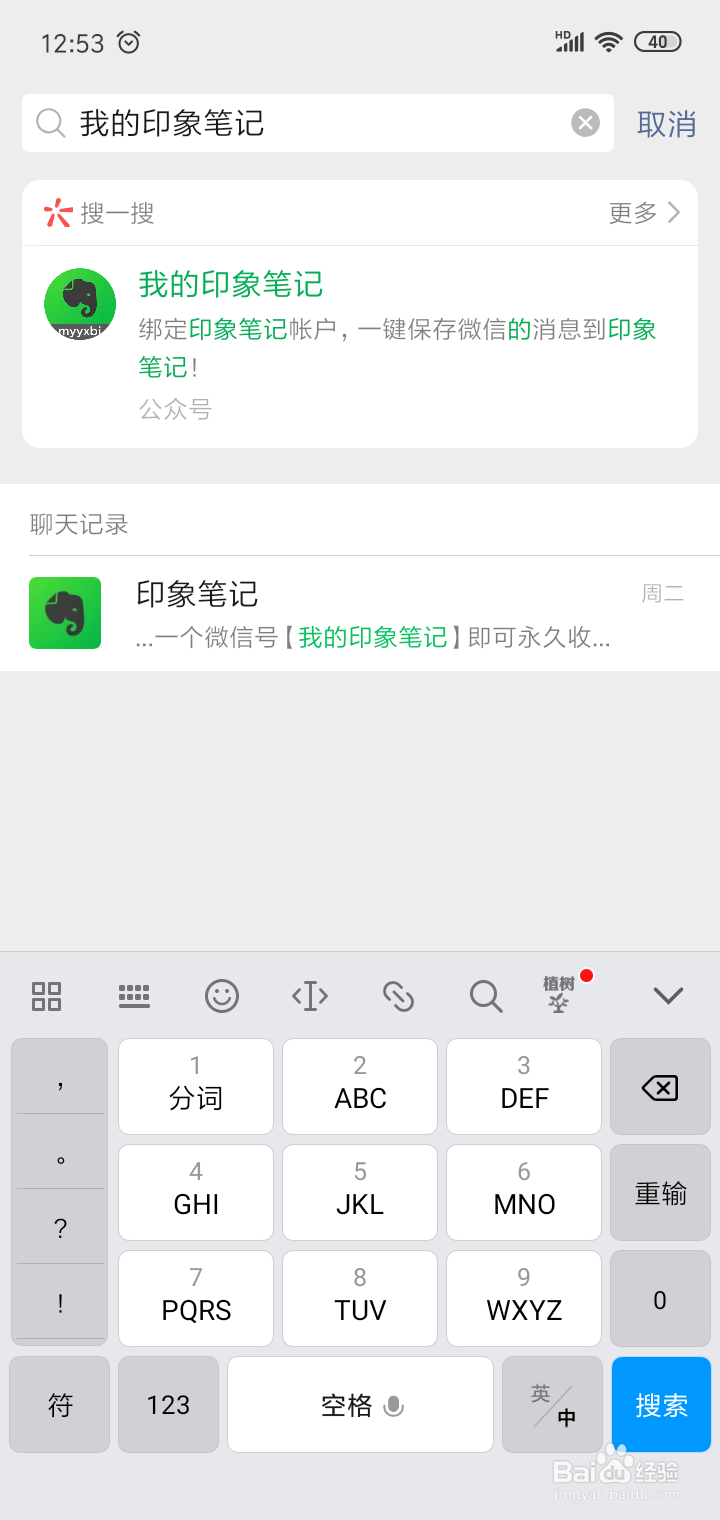Tap the blue 搜索 key on keyboard
This screenshot has height=1520, width=720.
coord(661,1404)
